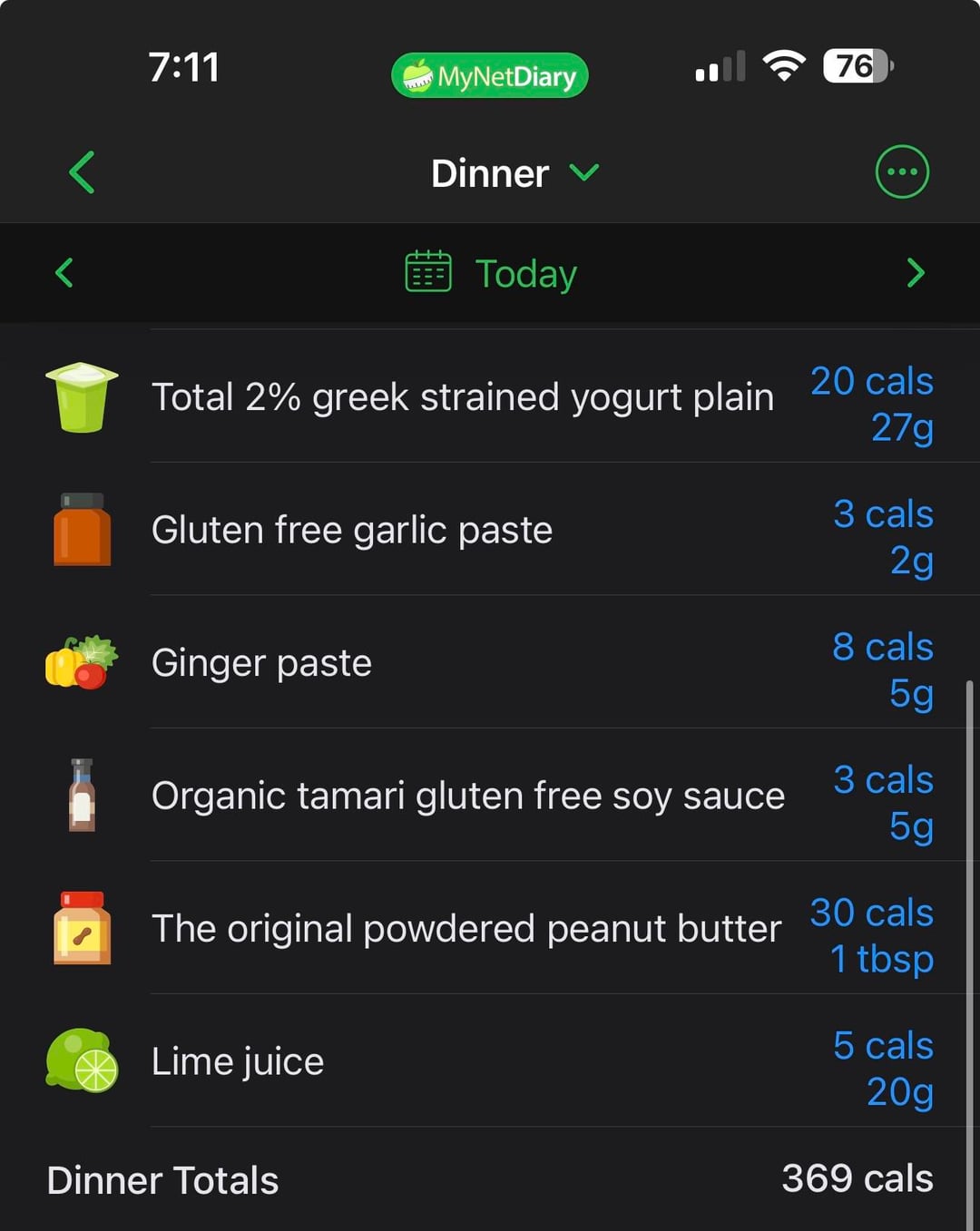
Task: Go to the previous day
Action: tap(64, 273)
